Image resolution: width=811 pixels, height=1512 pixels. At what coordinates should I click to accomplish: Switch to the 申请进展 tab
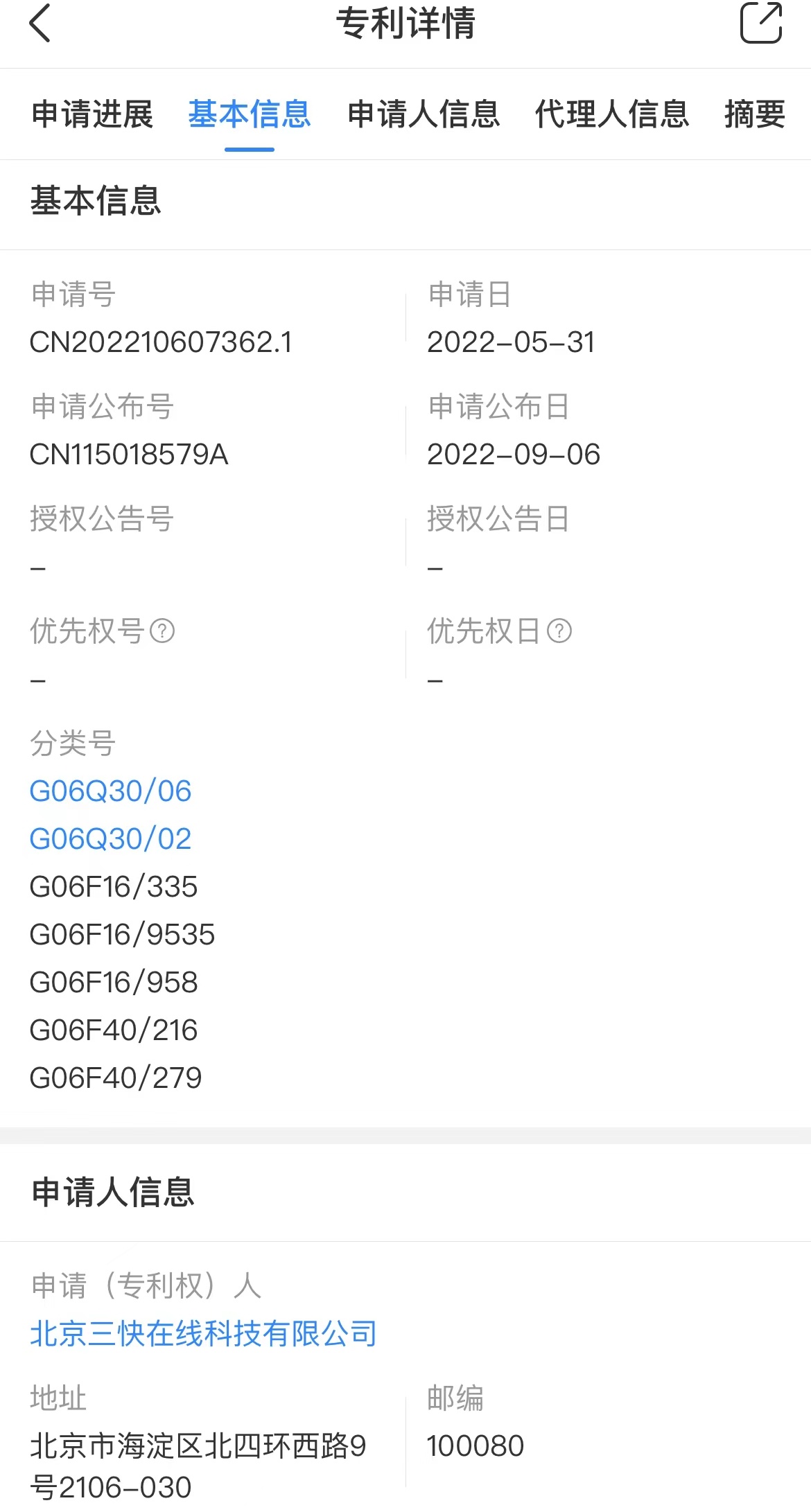92,114
